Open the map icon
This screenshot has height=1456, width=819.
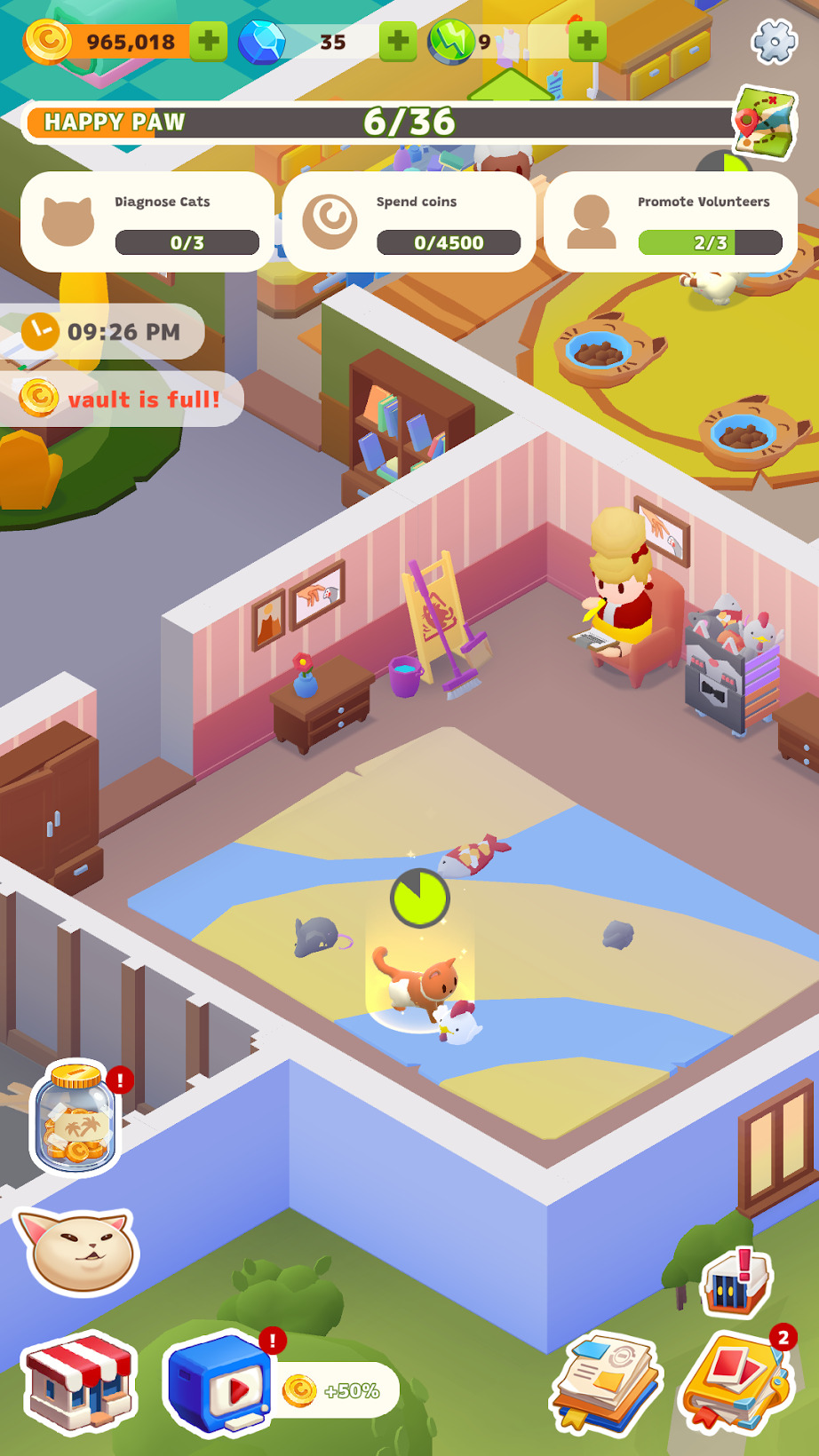pos(763,122)
